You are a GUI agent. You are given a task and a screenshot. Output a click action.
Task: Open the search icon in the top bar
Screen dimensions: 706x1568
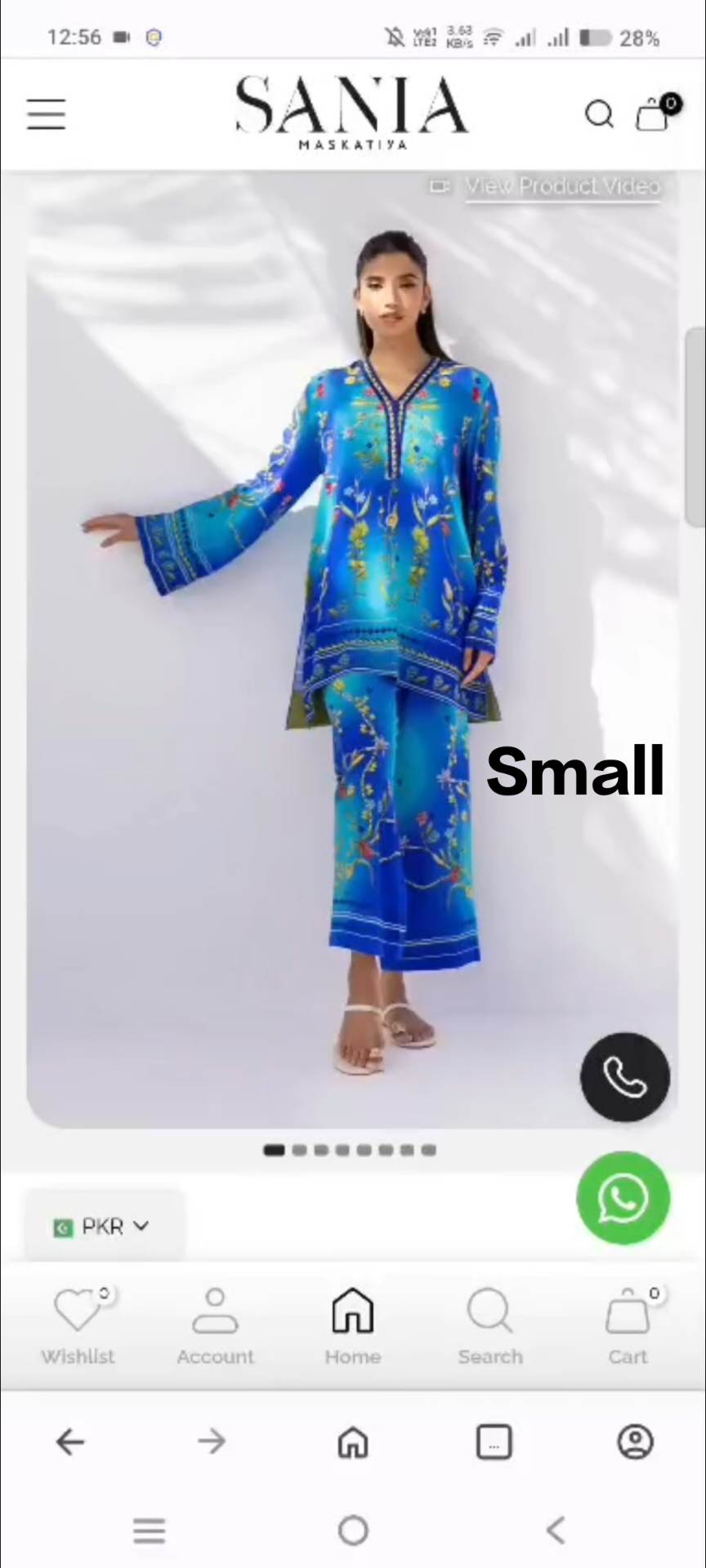click(600, 114)
